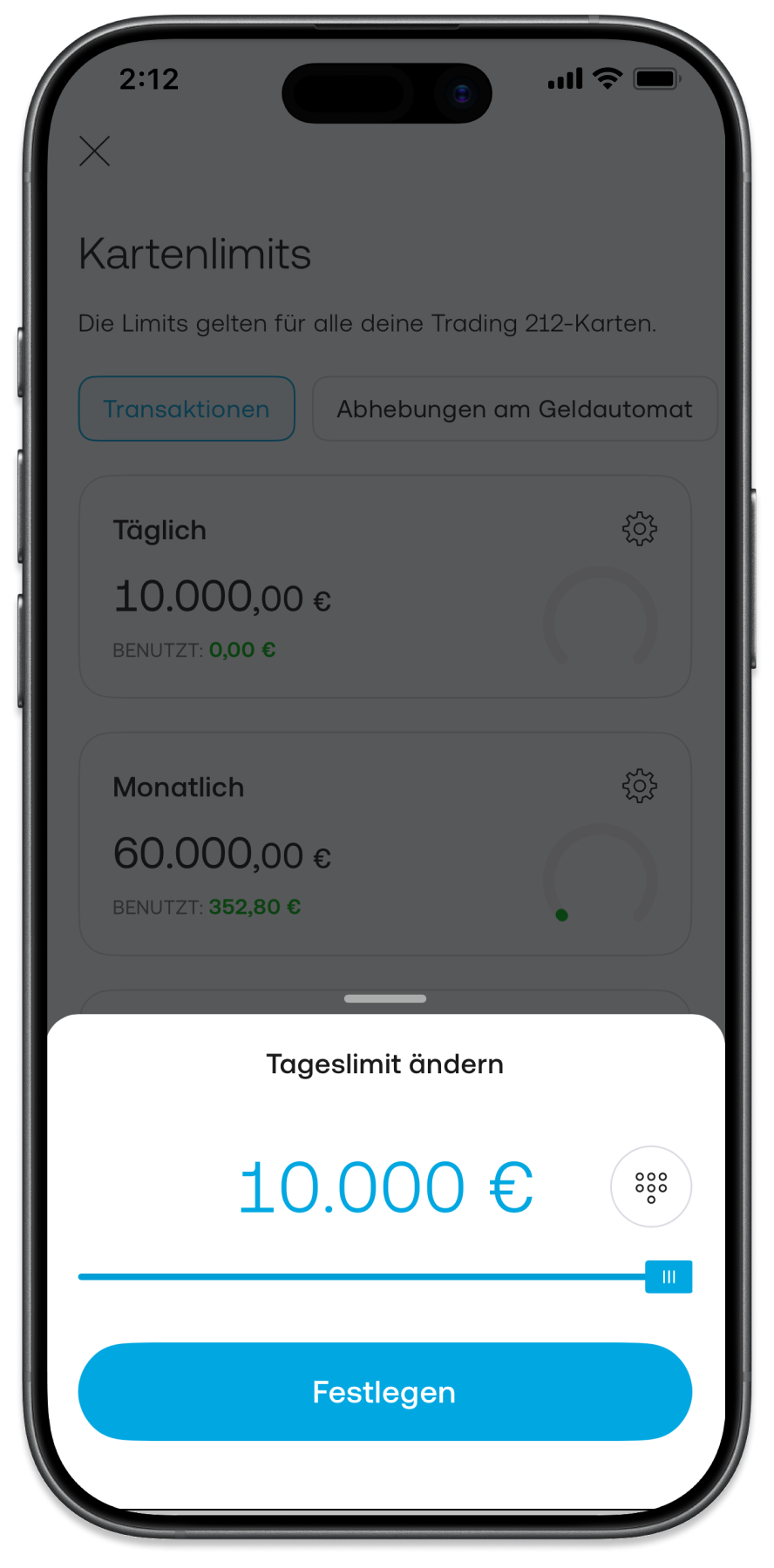Image resolution: width=774 pixels, height=1568 pixels.
Task: Open the numeric keypad for amount entry
Action: [651, 1186]
